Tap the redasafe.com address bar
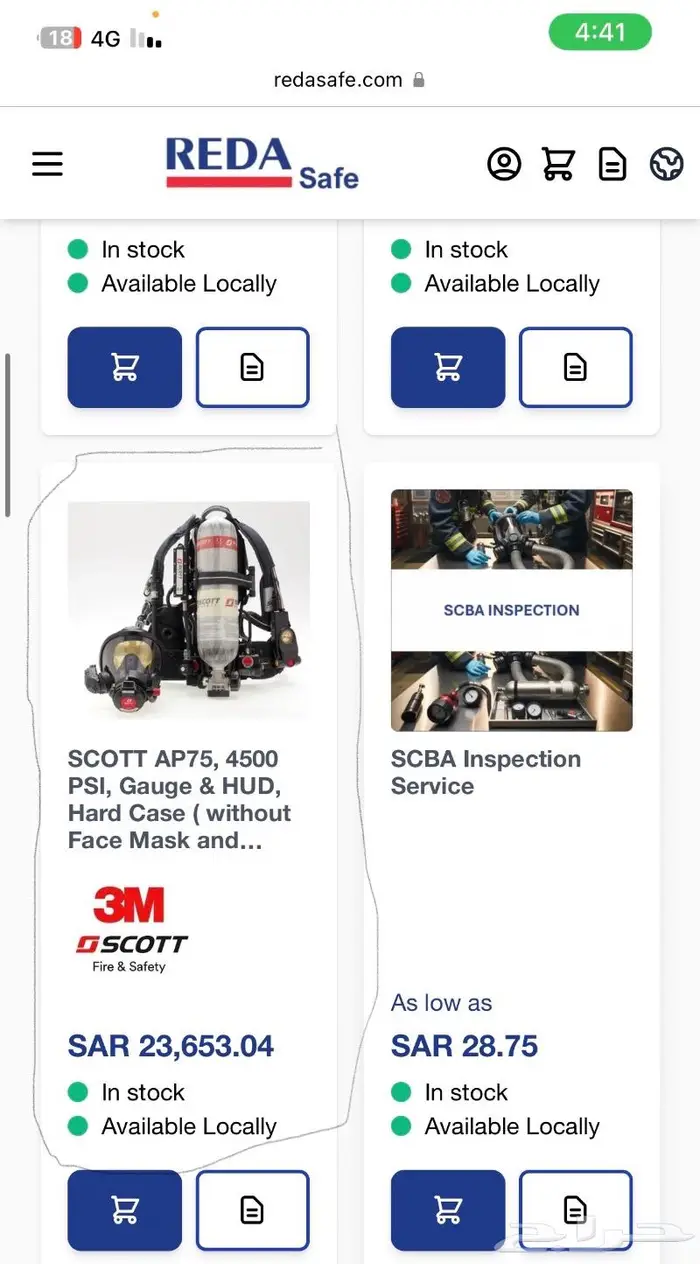700x1264 pixels. pyautogui.click(x=349, y=80)
